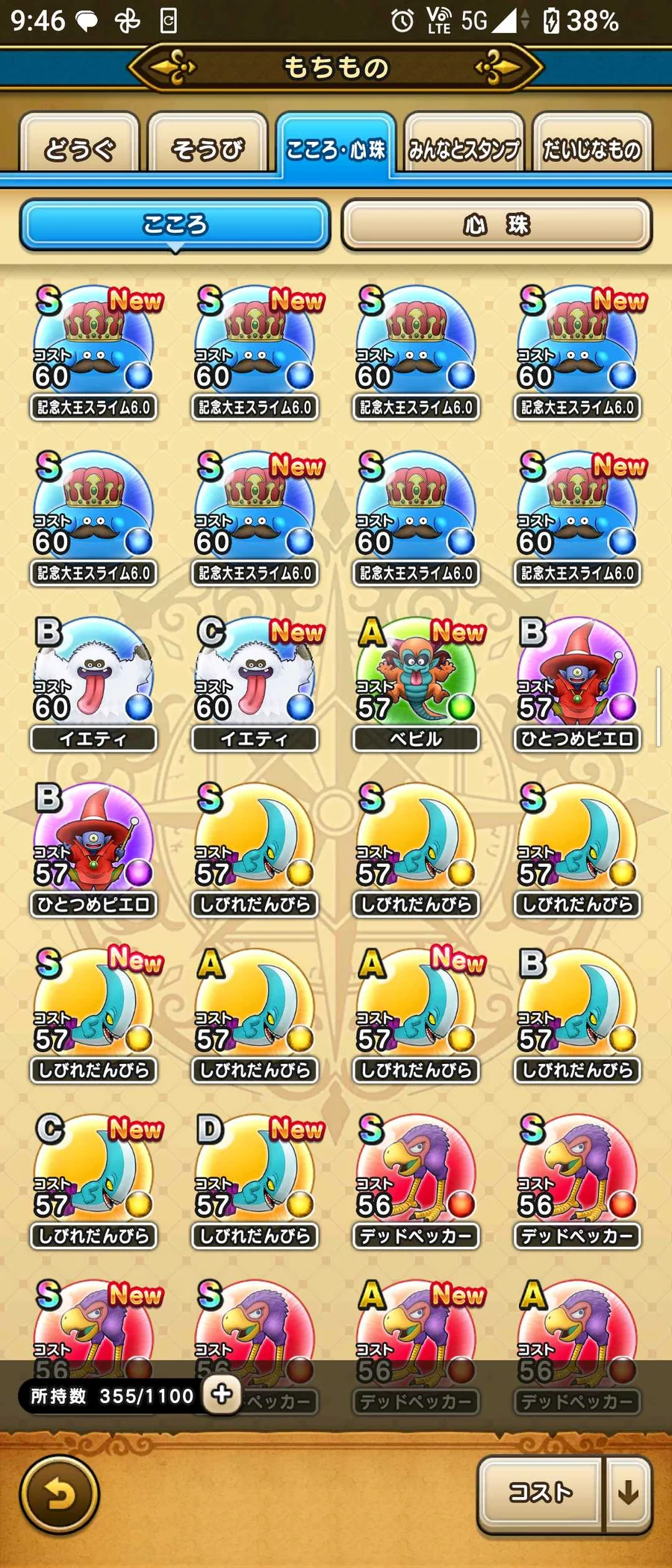Select the 心珠 sub-tab

tap(497, 224)
